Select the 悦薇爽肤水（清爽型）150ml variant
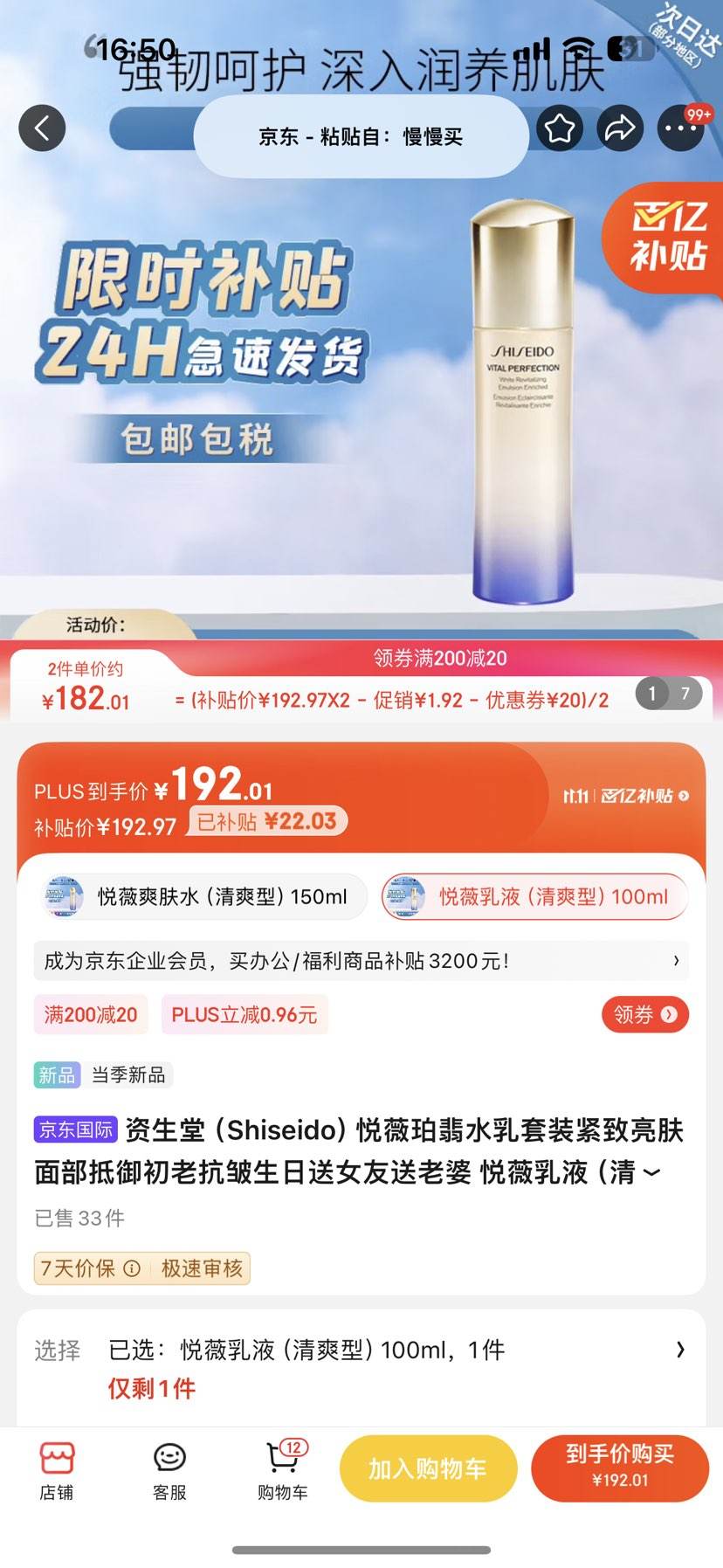The height and width of the screenshot is (1568, 723). 204,896
